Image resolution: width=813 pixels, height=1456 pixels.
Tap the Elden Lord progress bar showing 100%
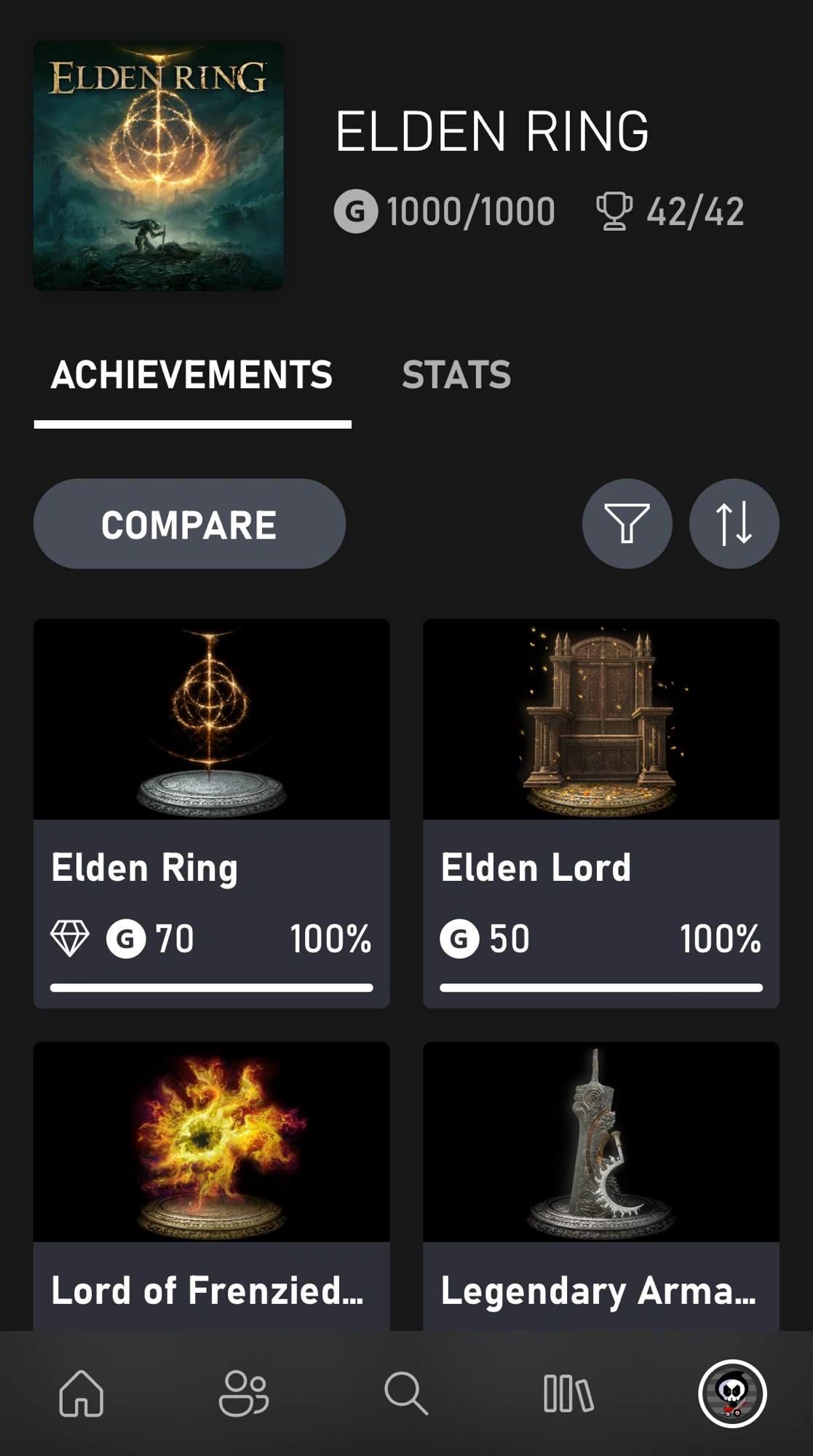click(x=601, y=986)
